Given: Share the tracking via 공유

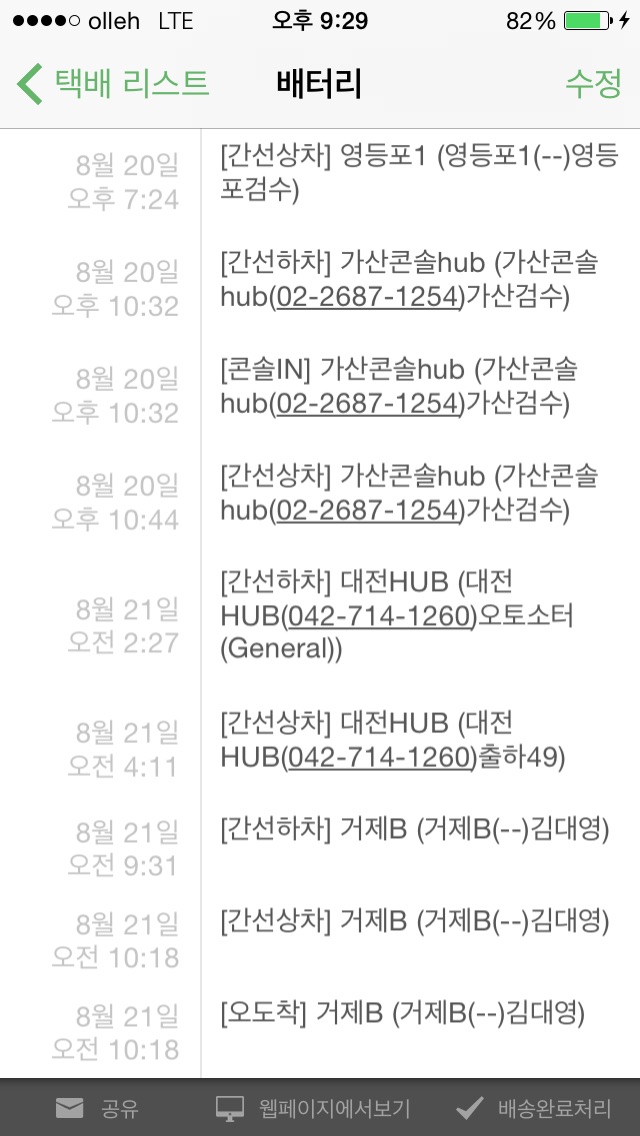Looking at the screenshot, I should click(98, 1108).
